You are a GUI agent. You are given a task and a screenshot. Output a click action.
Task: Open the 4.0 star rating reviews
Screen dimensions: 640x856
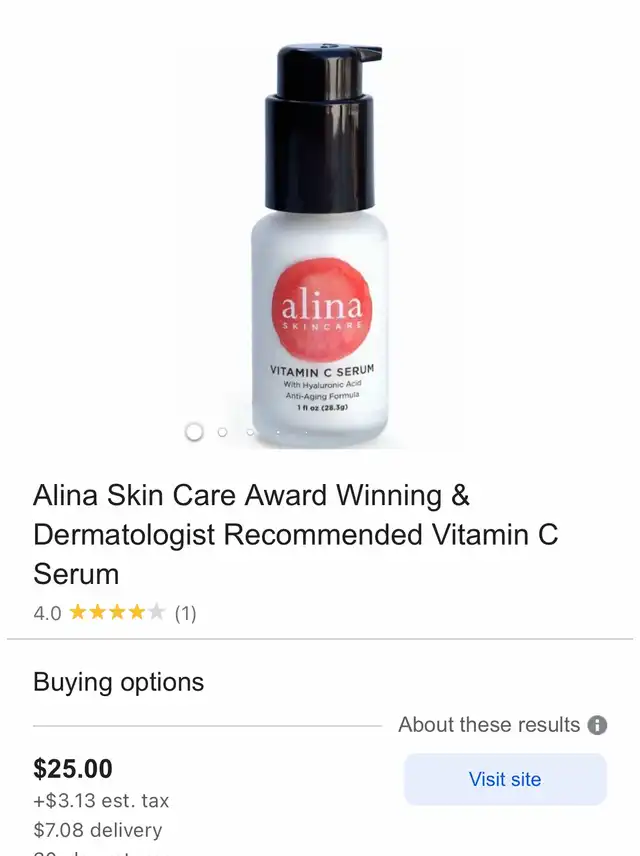115,613
